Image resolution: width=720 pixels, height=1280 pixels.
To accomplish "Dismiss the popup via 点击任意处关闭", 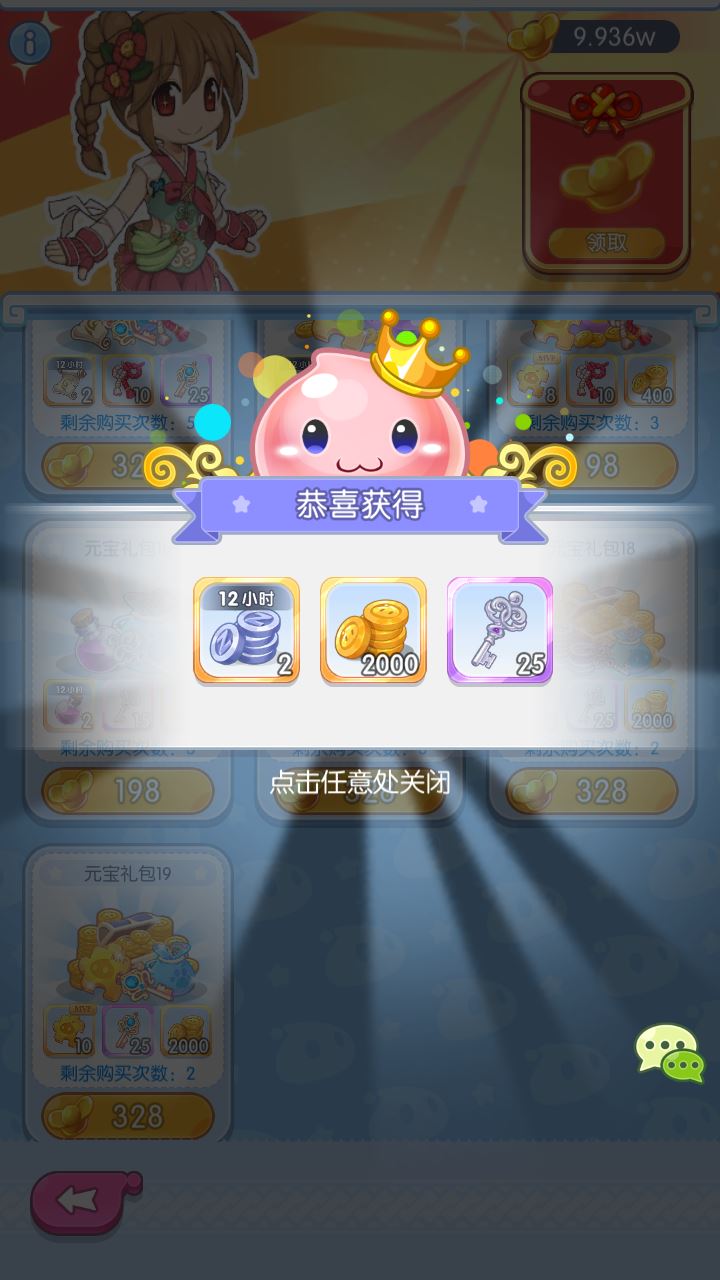I will click(360, 783).
